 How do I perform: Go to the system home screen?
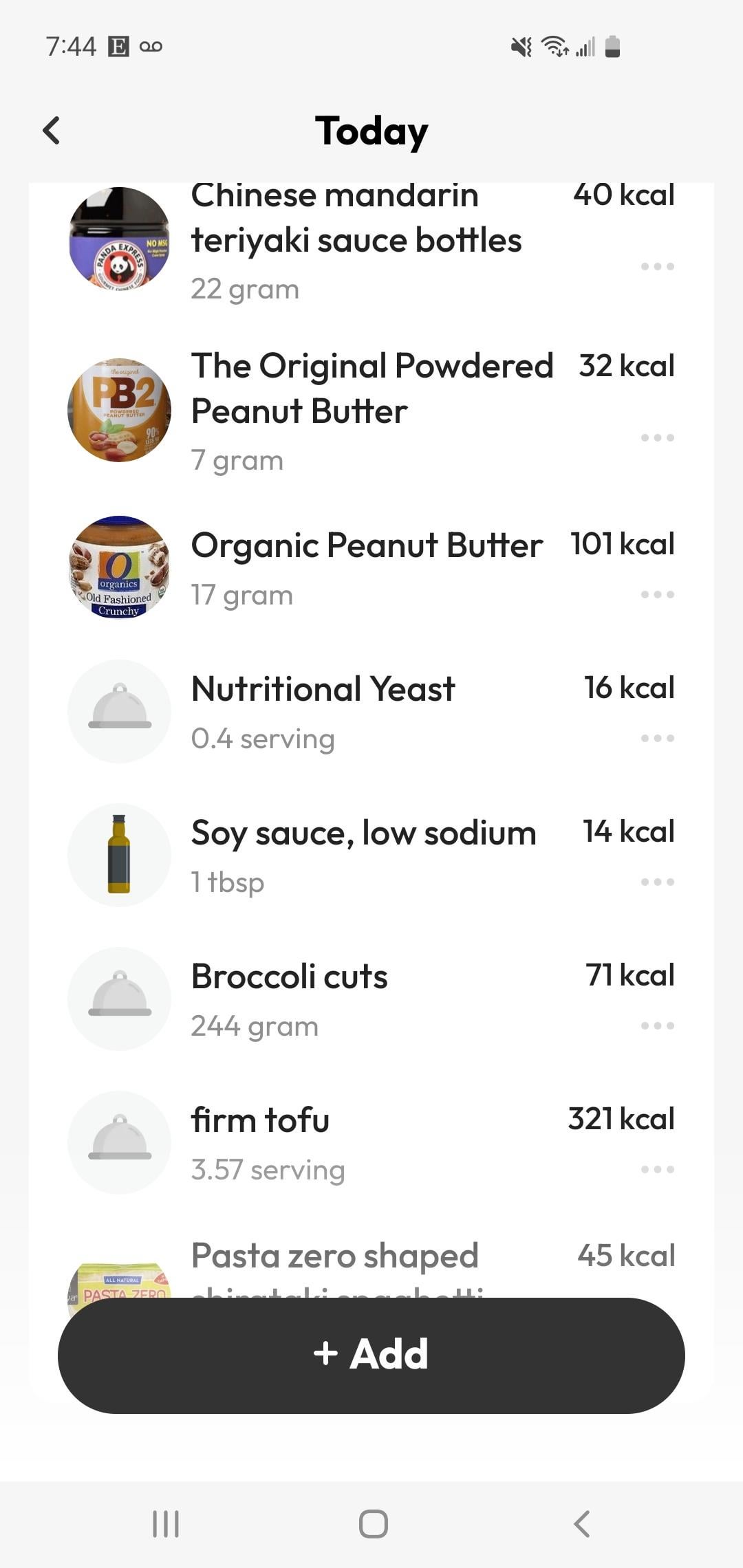pos(373,1523)
